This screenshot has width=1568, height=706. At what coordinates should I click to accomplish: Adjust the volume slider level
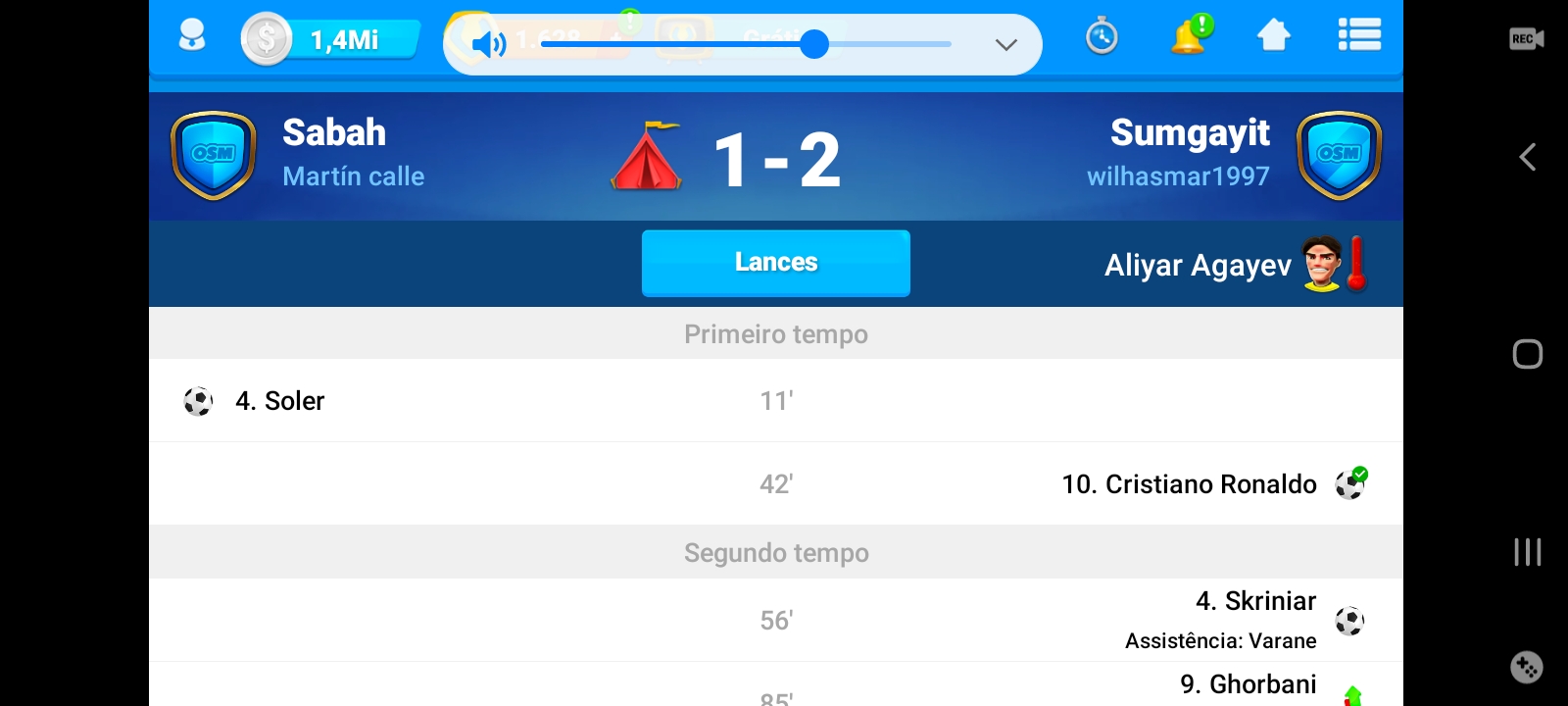point(814,44)
